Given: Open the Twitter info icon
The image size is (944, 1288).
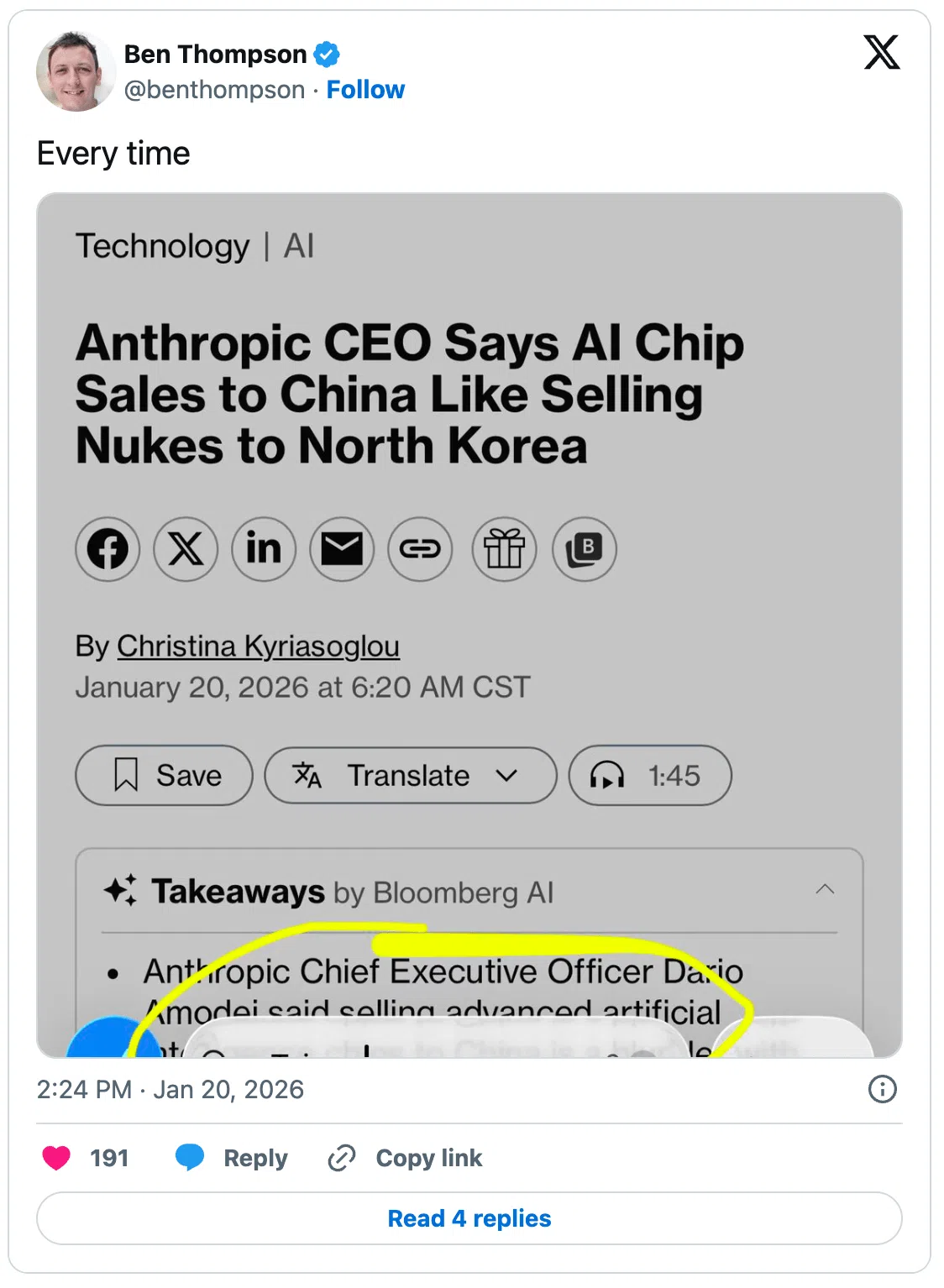Looking at the screenshot, I should click(882, 1089).
